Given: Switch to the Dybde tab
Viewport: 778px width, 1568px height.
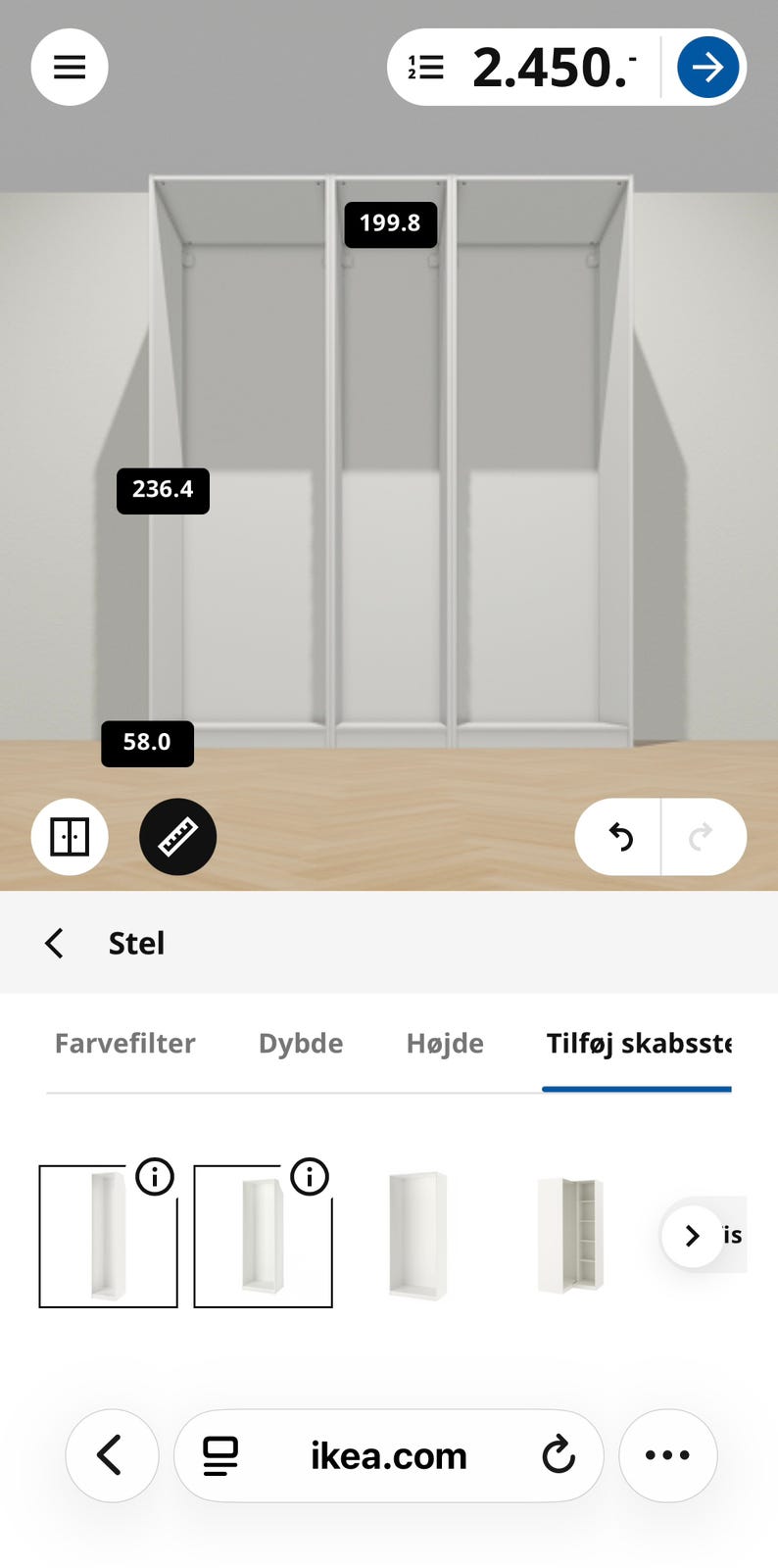Looking at the screenshot, I should pos(301,1043).
